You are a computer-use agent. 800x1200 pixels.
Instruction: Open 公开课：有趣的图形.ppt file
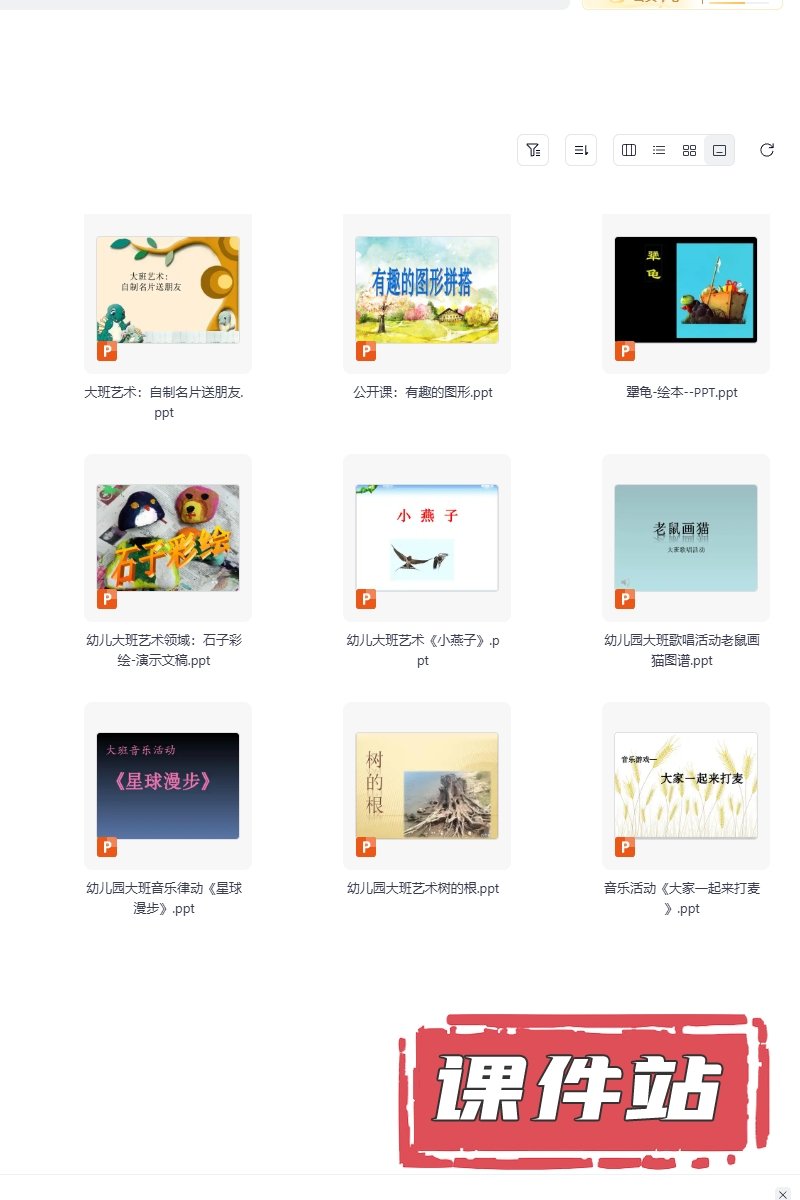coord(427,291)
